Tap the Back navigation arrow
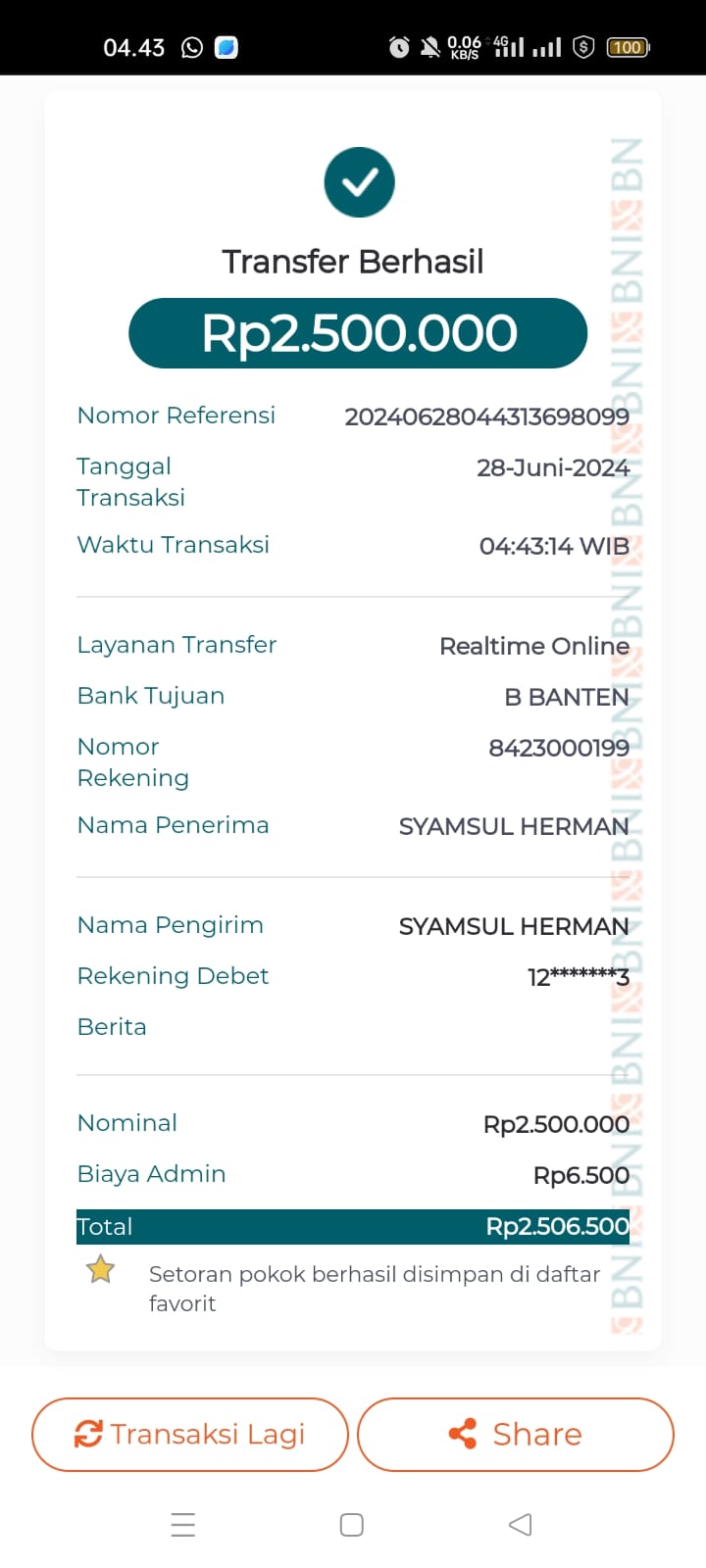The image size is (706, 1568). click(520, 1525)
